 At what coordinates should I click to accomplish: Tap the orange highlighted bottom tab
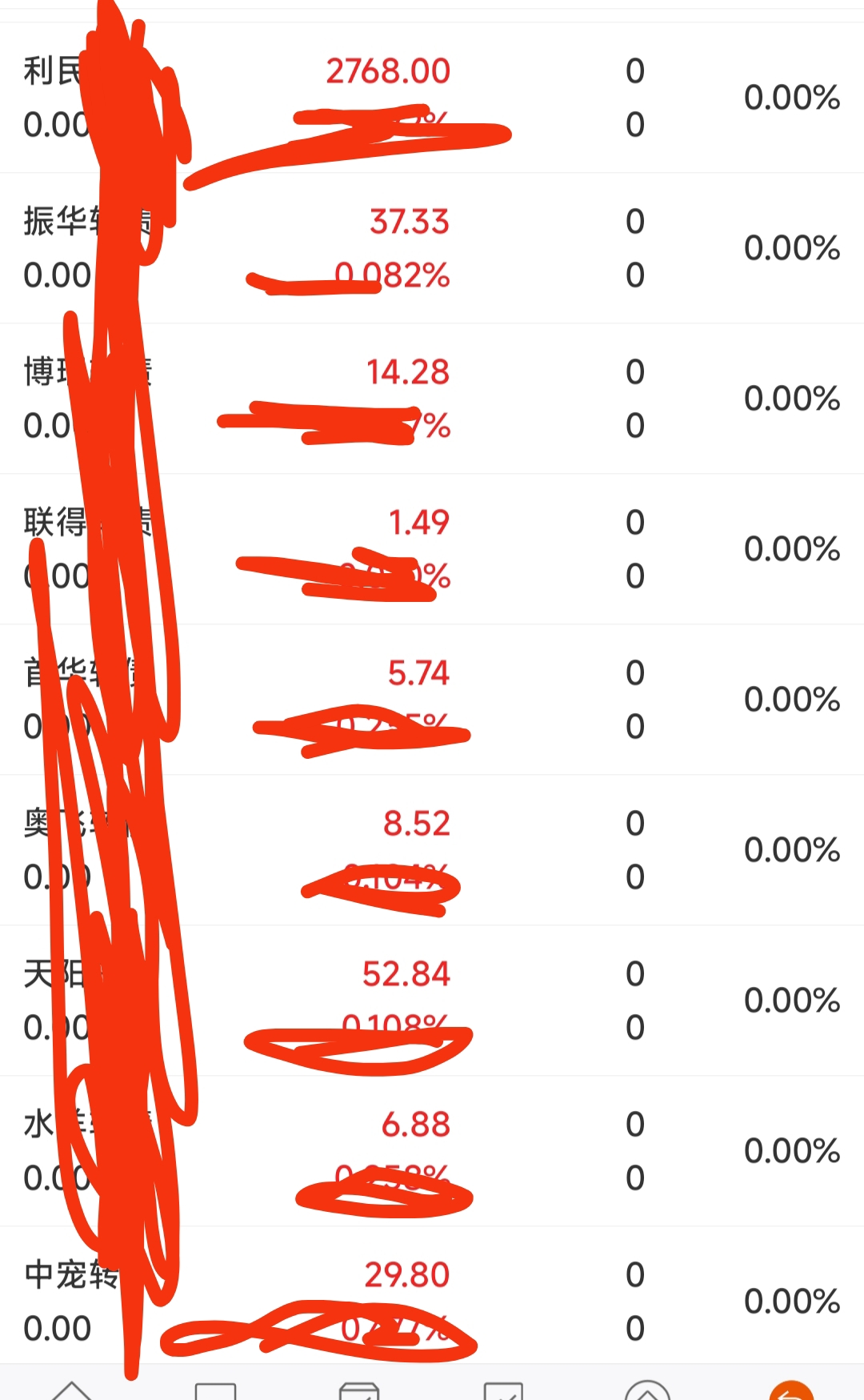791,1390
